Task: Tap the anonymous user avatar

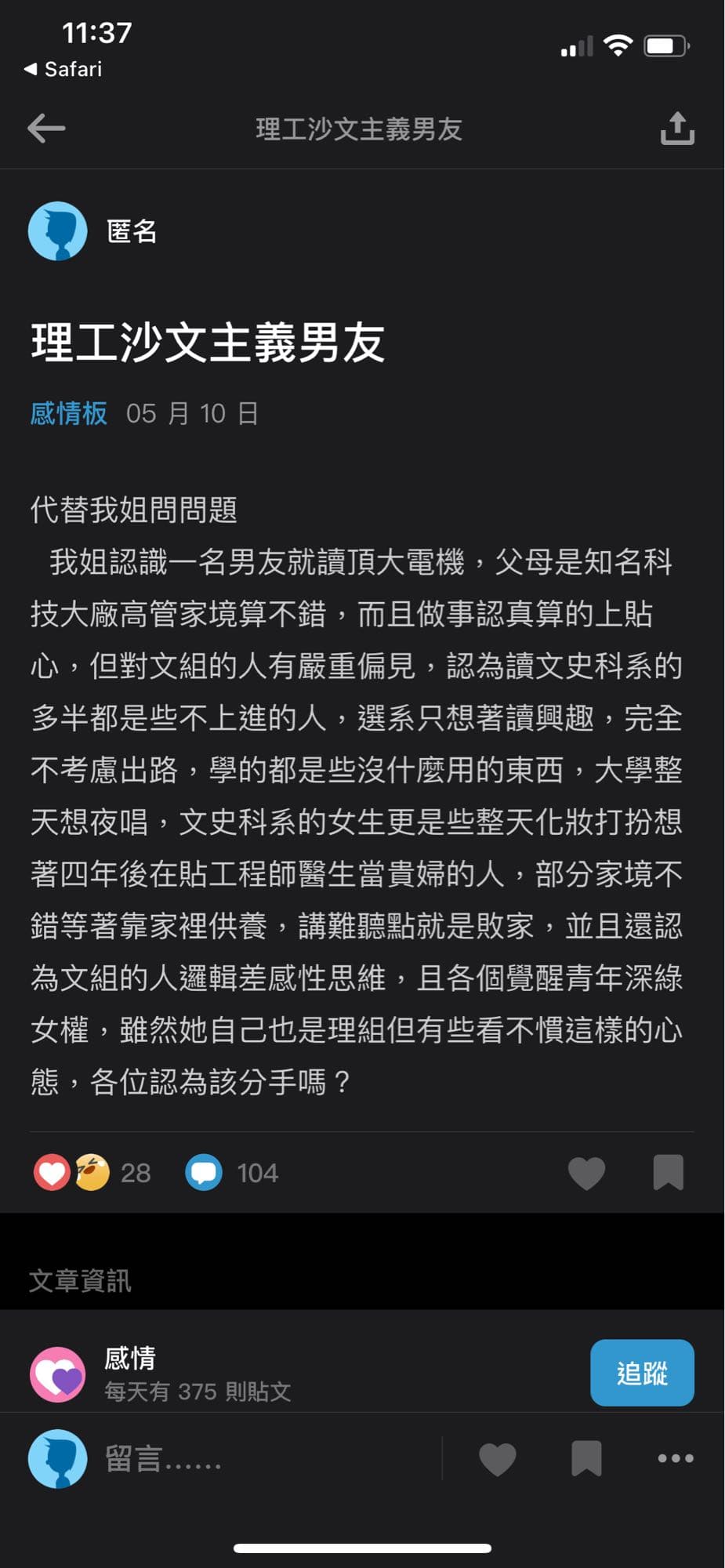Action: coord(56,230)
